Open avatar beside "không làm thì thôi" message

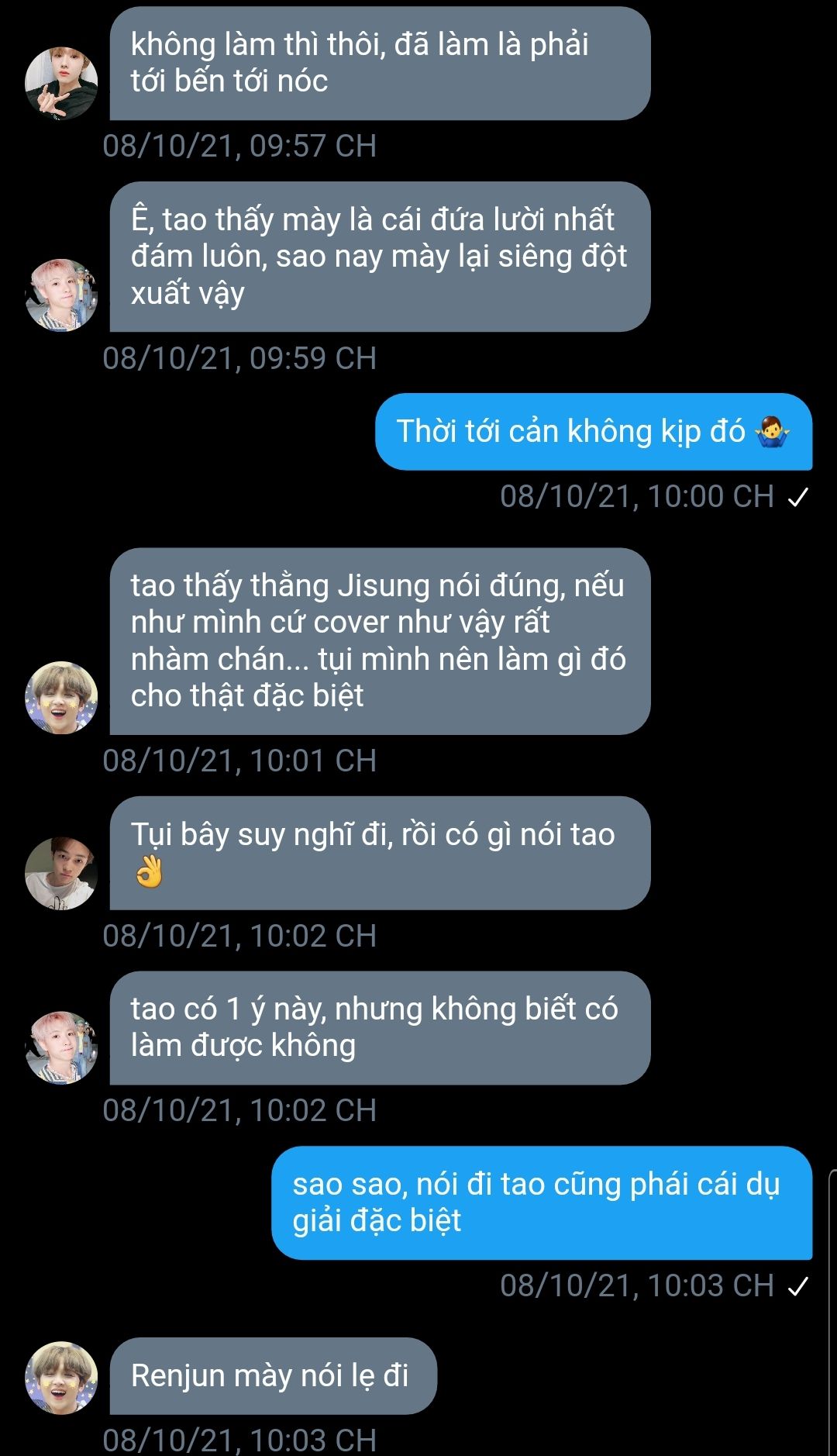click(x=61, y=83)
